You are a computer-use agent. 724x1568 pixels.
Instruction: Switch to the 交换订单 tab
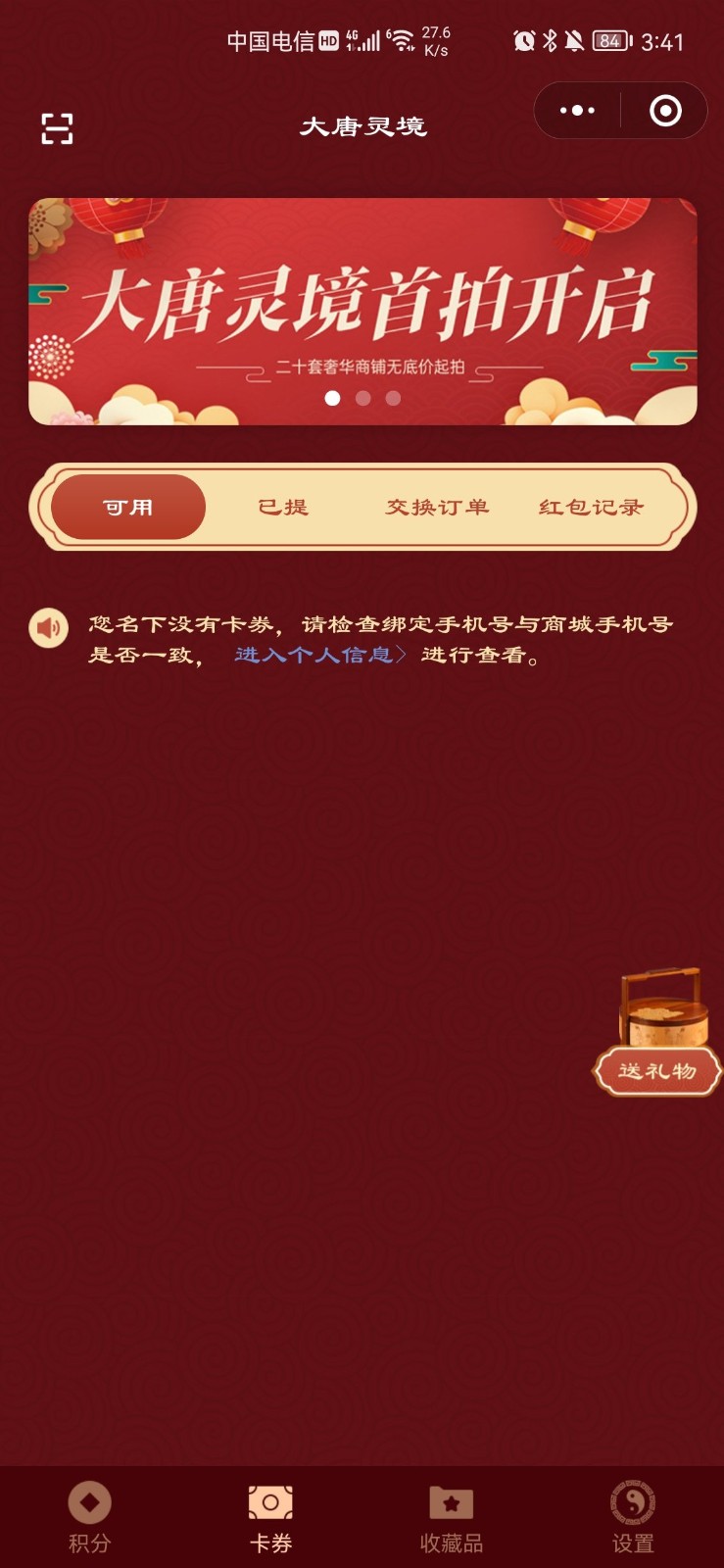point(437,508)
